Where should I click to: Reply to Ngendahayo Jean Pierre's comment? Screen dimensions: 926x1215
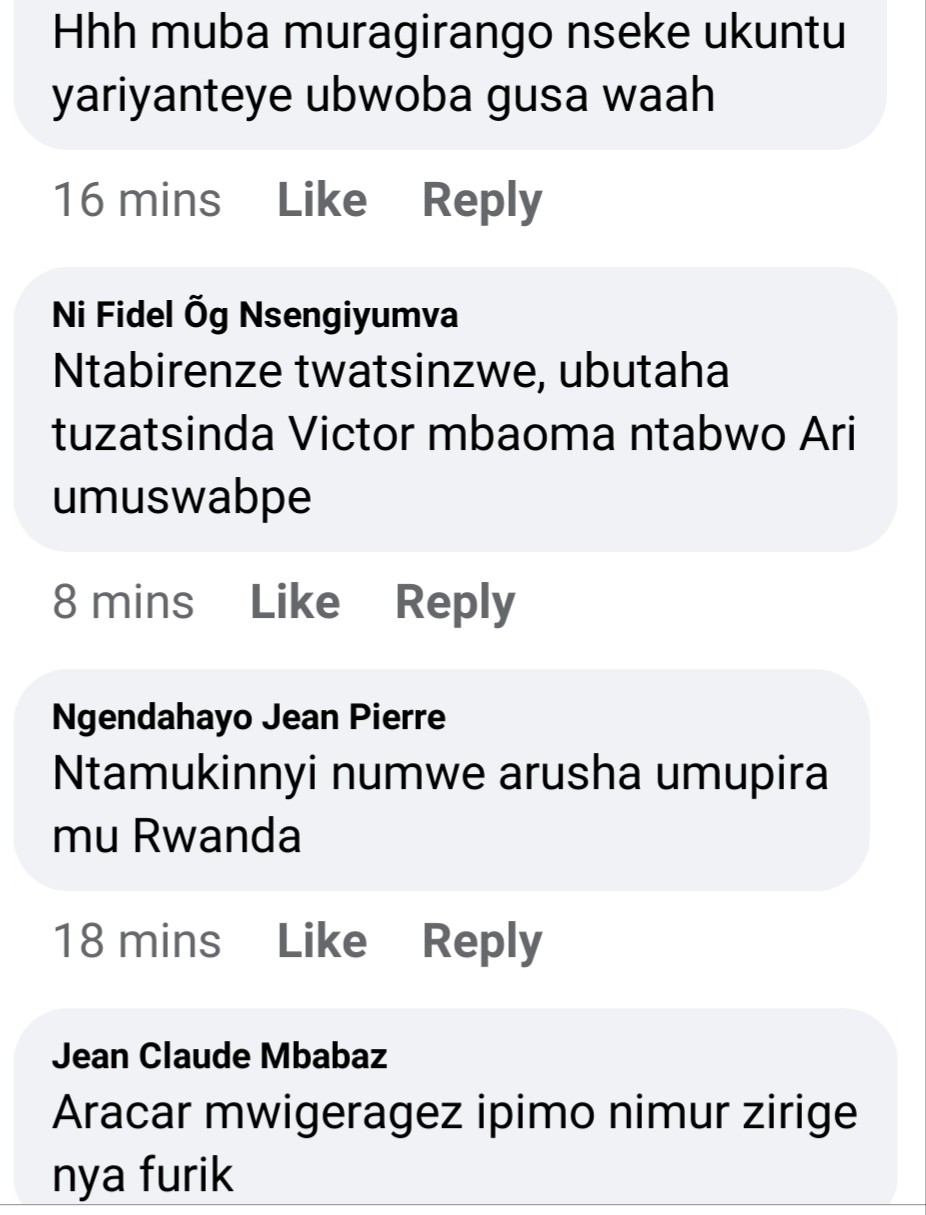(x=482, y=941)
